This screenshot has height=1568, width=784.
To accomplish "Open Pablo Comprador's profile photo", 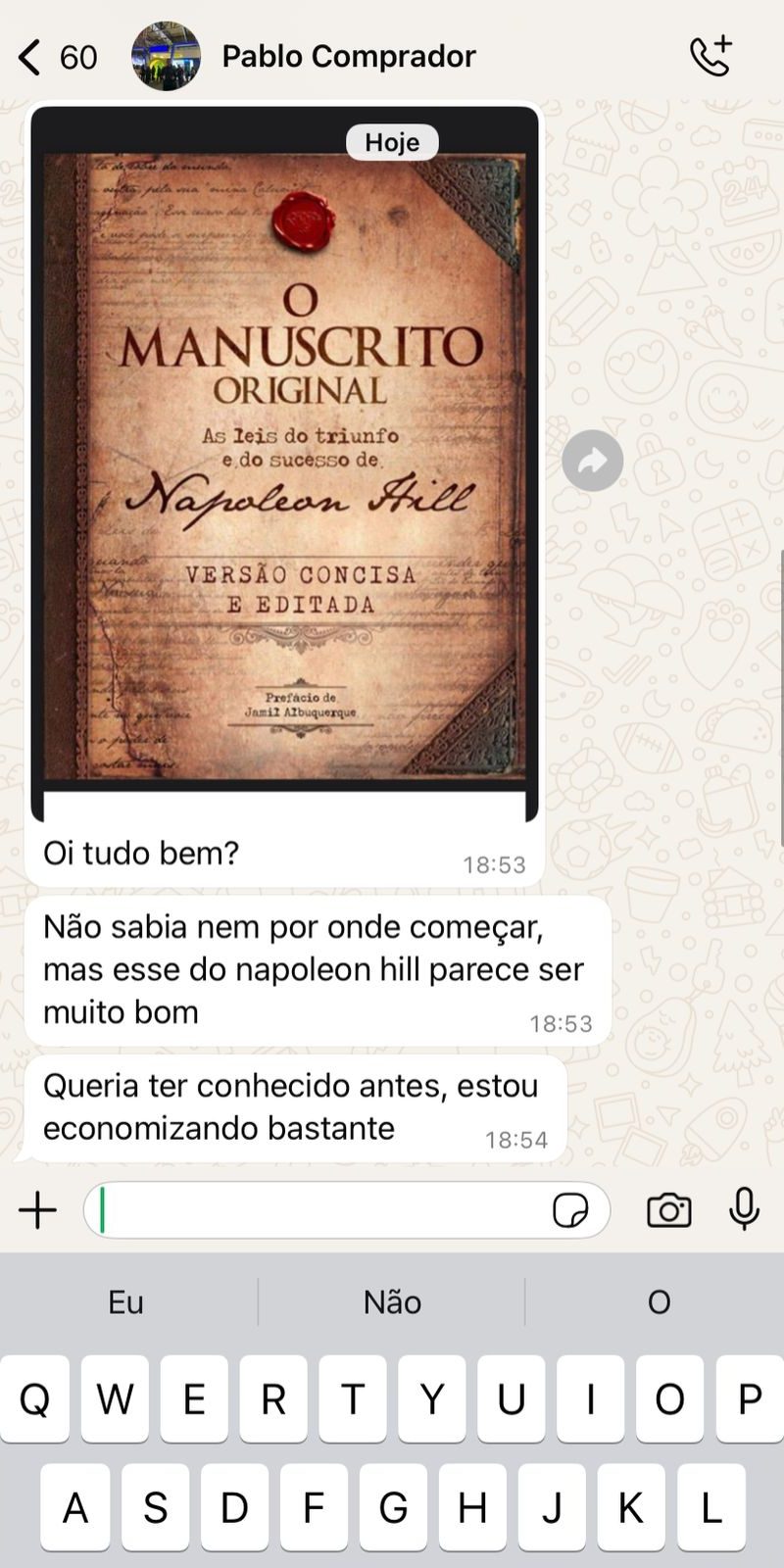I will (x=166, y=57).
